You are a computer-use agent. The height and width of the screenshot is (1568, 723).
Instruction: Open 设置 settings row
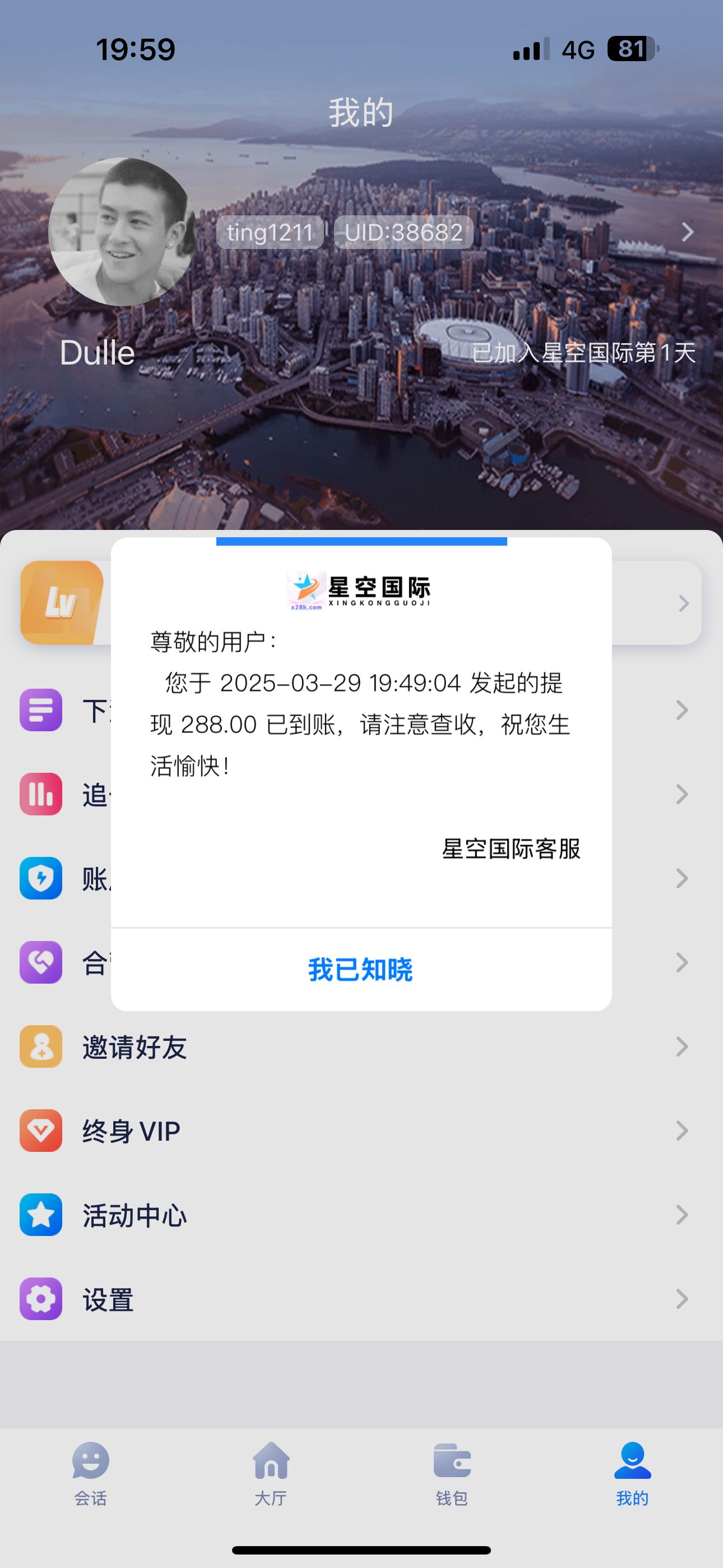point(361,1299)
